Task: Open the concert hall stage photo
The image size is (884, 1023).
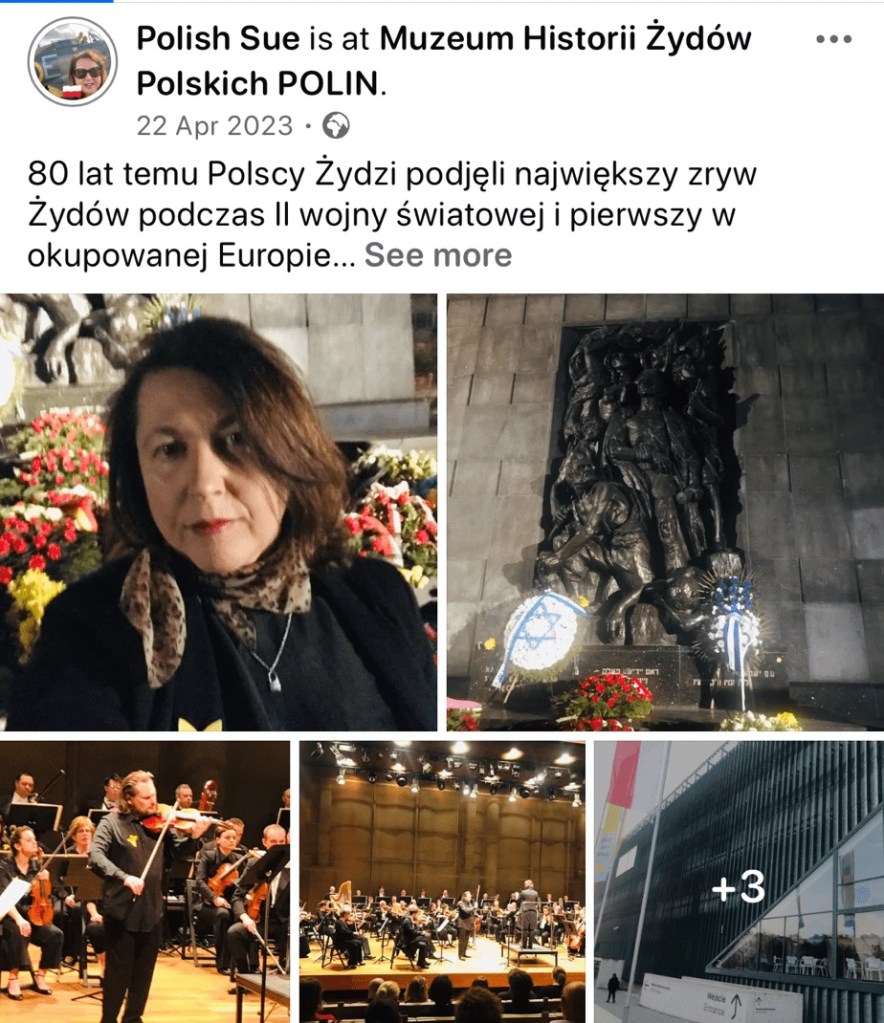Action: (442, 880)
